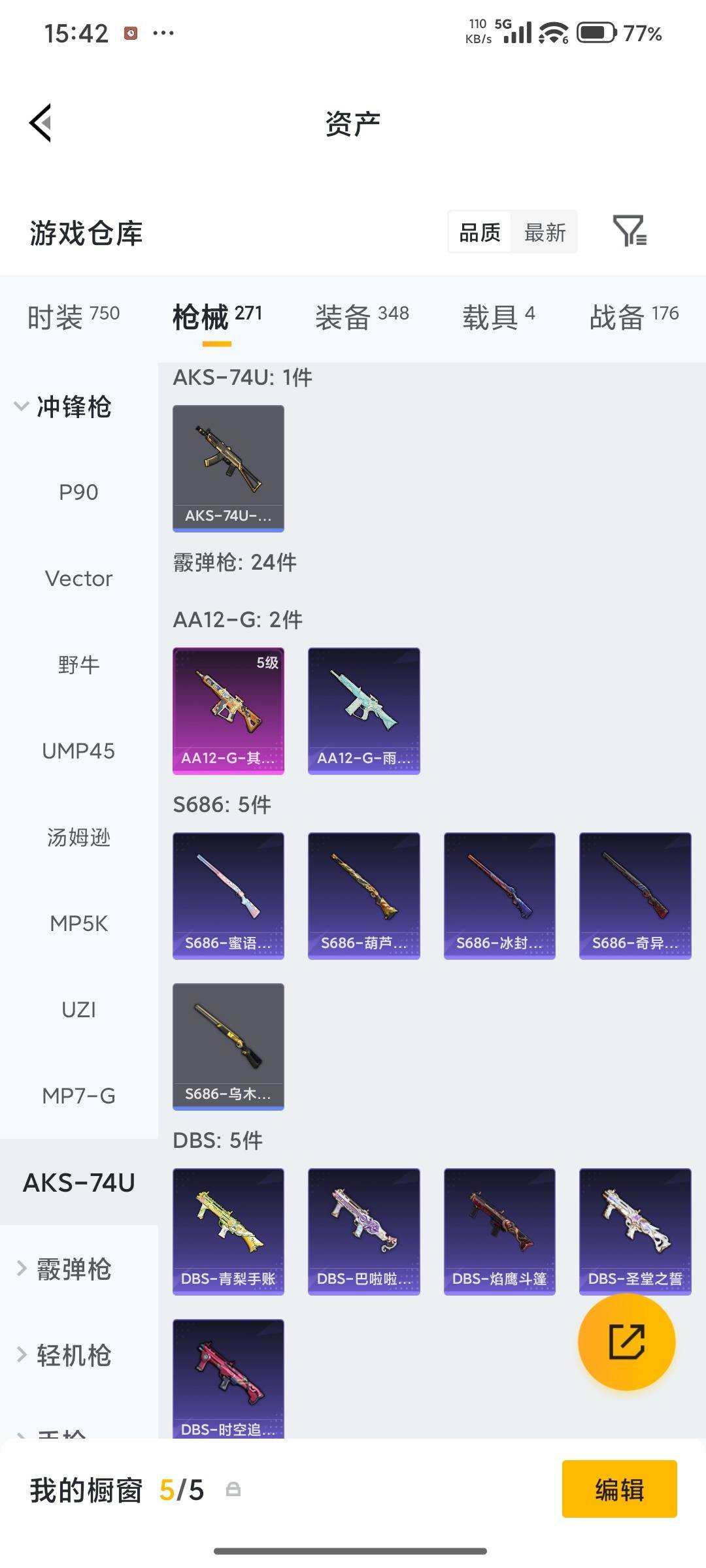This screenshot has width=706, height=1568.
Task: Open the AKS-74U skin tile
Action: click(228, 468)
